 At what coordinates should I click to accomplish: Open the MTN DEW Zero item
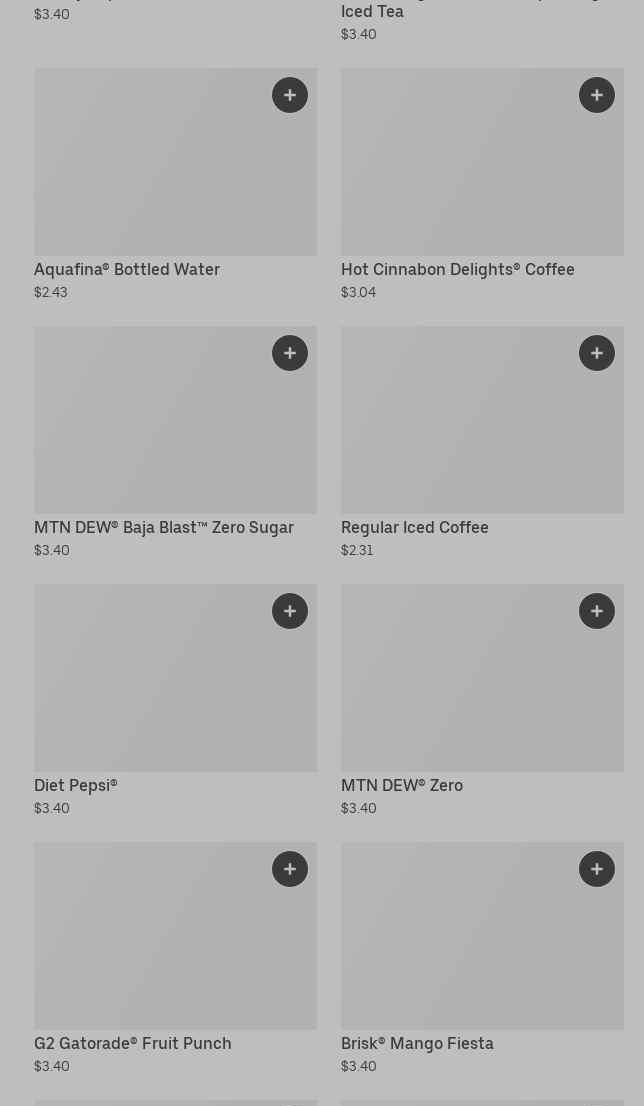coord(482,700)
